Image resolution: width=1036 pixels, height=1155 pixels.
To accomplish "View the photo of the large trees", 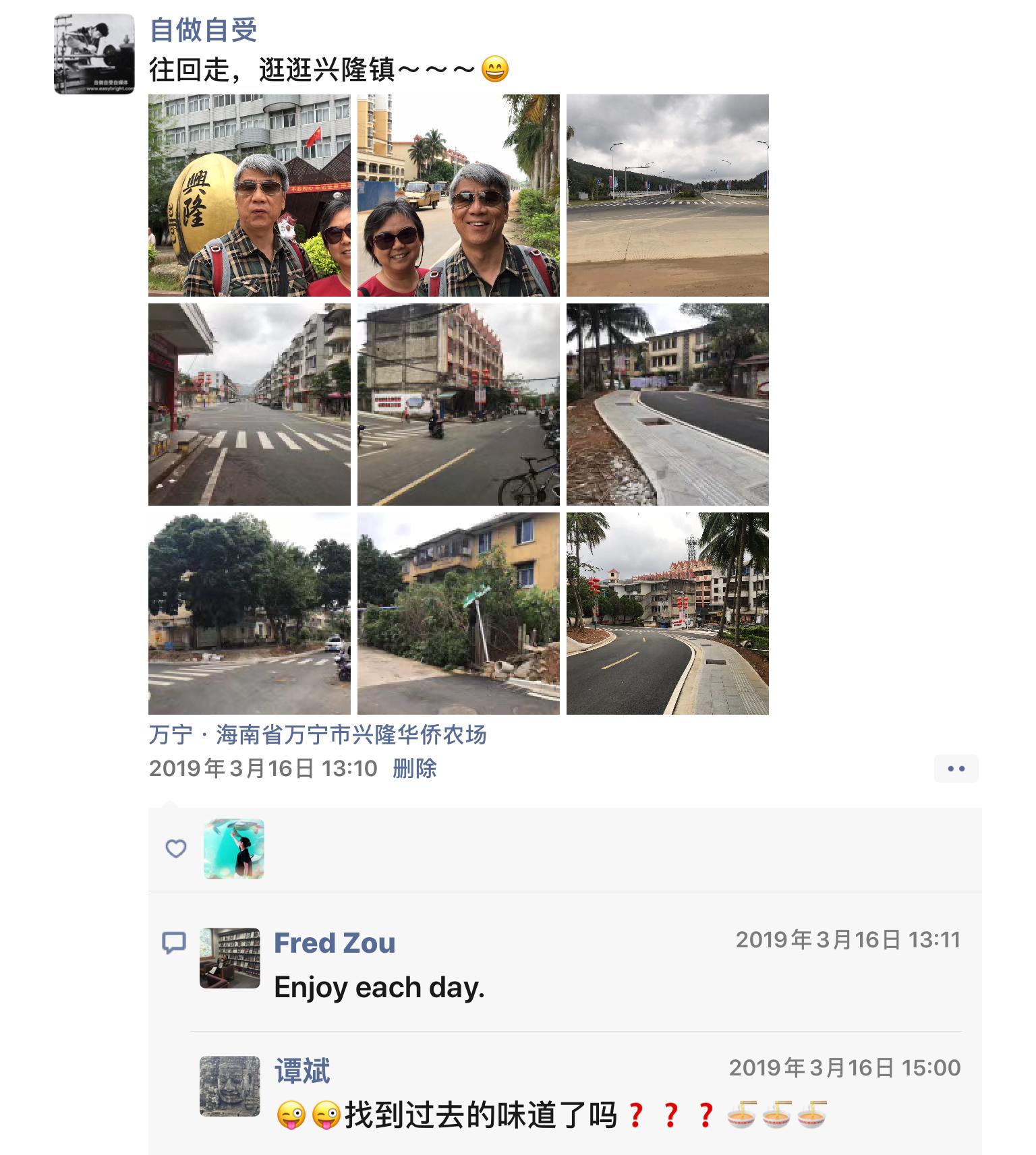I will [250, 614].
